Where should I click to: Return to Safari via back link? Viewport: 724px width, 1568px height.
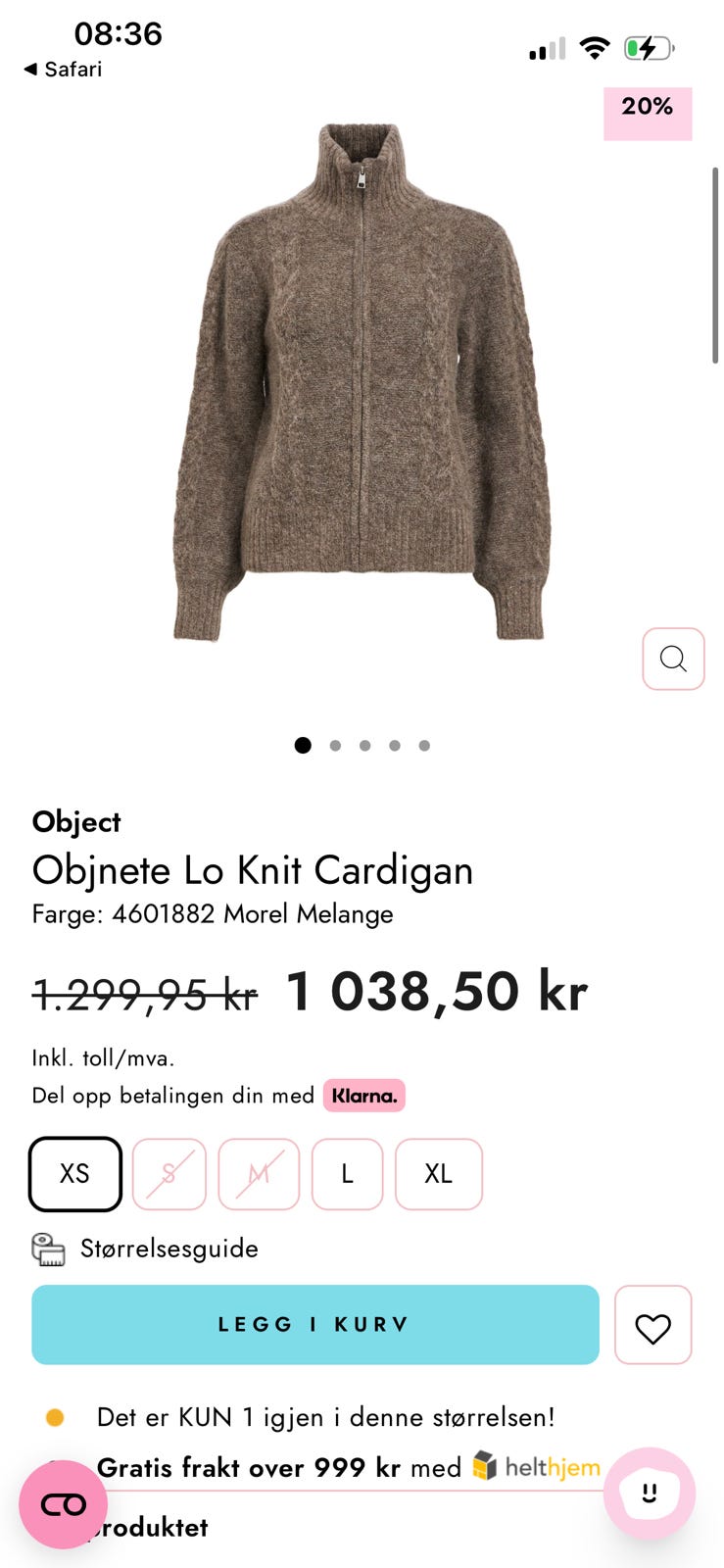pyautogui.click(x=62, y=69)
